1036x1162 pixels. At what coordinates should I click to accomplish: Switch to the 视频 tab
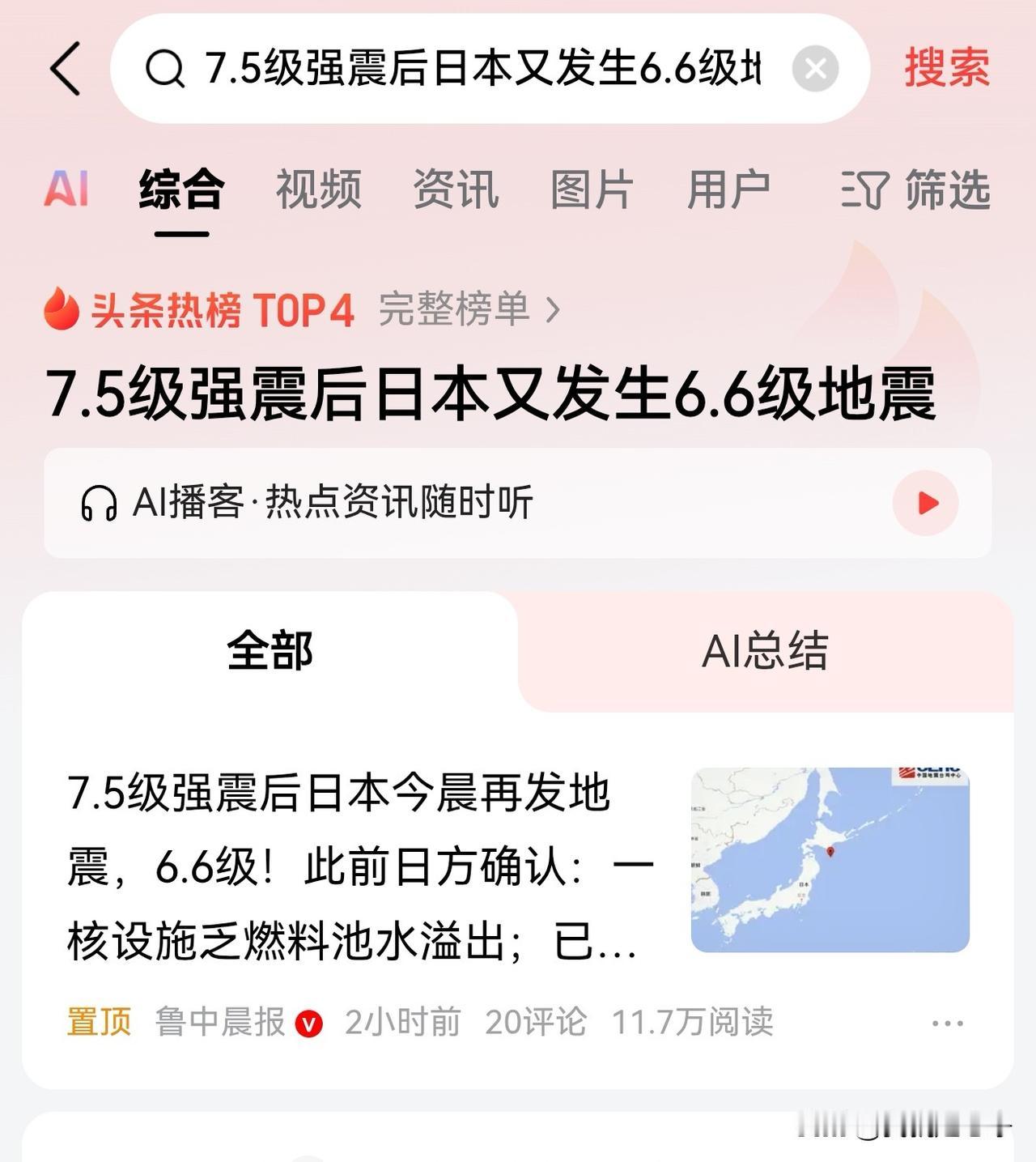pos(319,189)
